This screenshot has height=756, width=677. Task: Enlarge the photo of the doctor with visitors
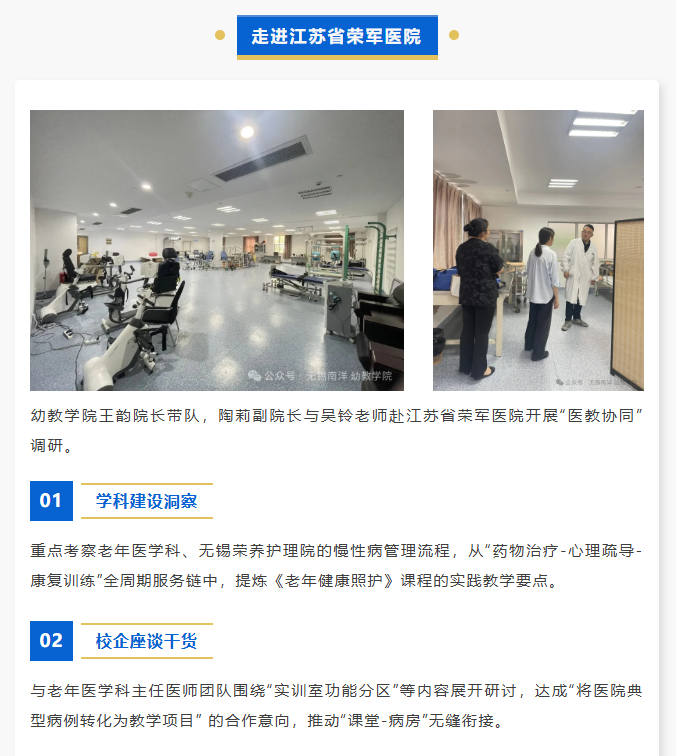coord(538,250)
